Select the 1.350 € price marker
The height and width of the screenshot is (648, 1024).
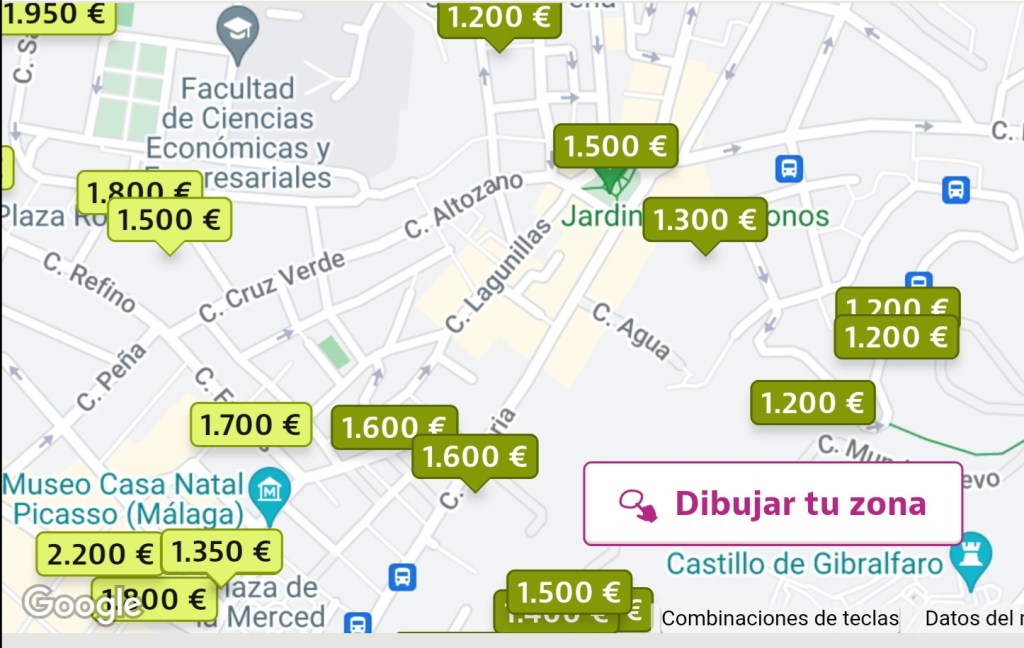(x=221, y=551)
